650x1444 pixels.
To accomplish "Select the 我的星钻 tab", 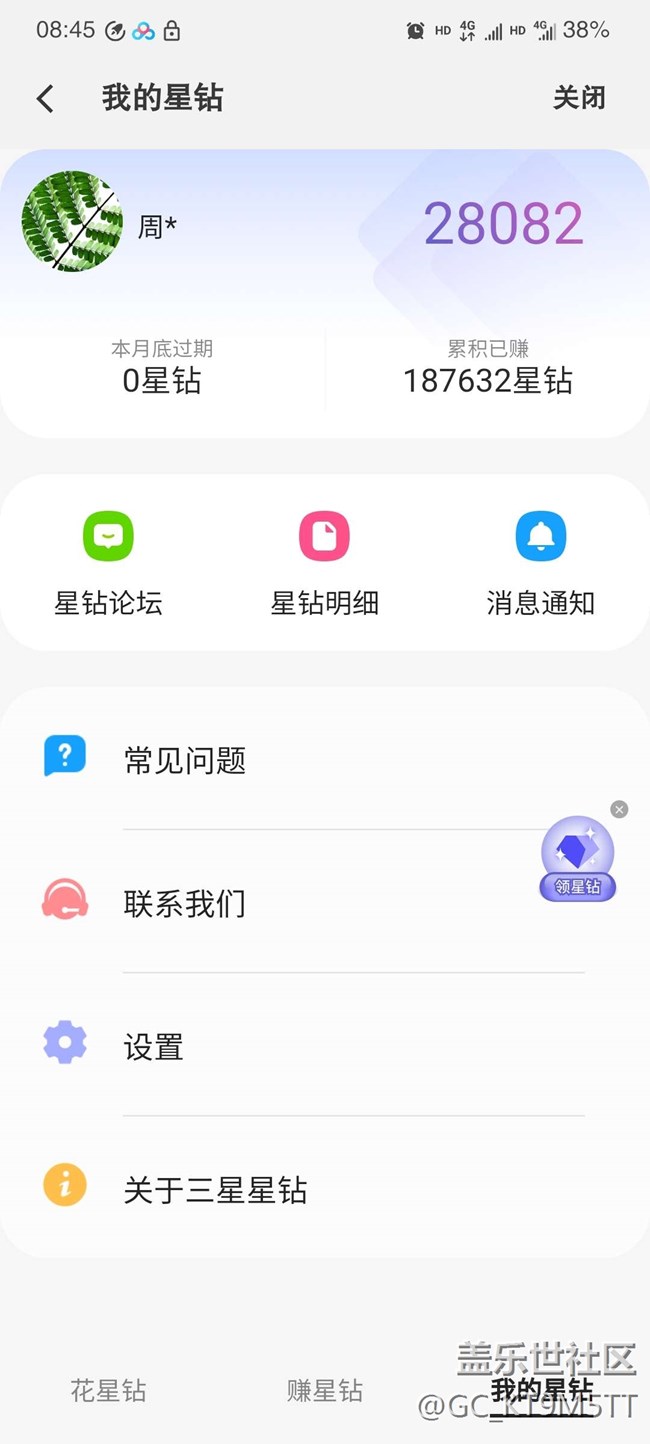I will [540, 1390].
